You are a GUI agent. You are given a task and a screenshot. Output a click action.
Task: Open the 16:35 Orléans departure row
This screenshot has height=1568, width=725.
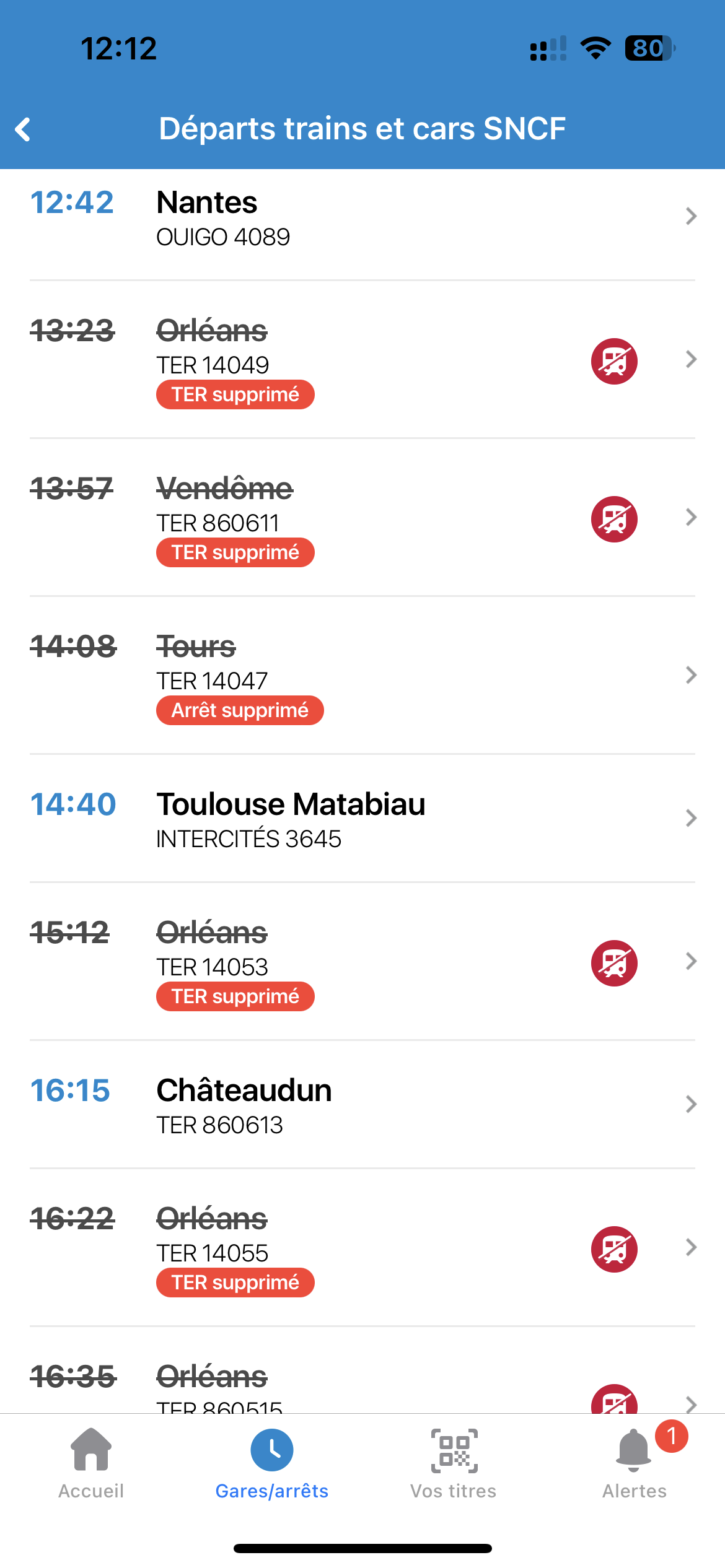pos(362,1370)
